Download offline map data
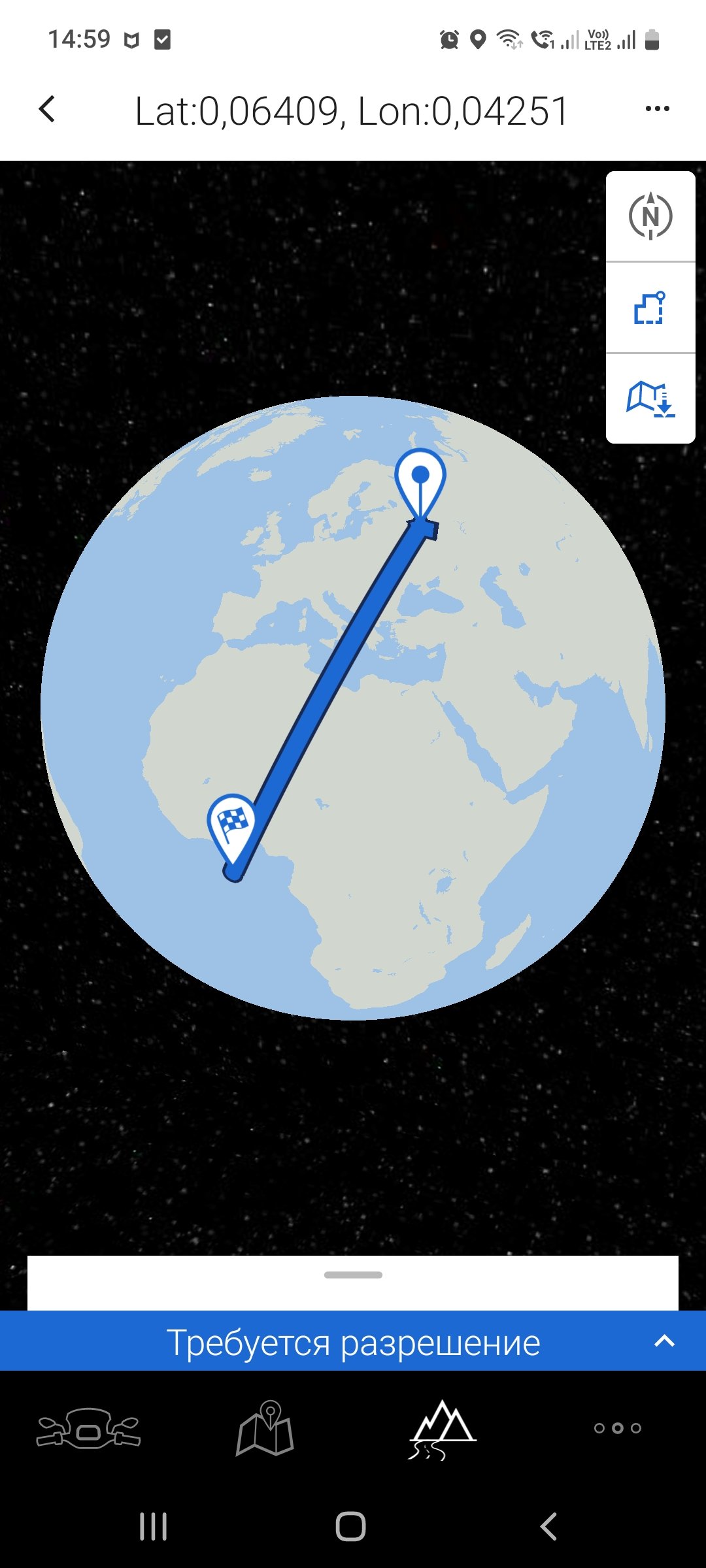The height and width of the screenshot is (1568, 706). (650, 399)
